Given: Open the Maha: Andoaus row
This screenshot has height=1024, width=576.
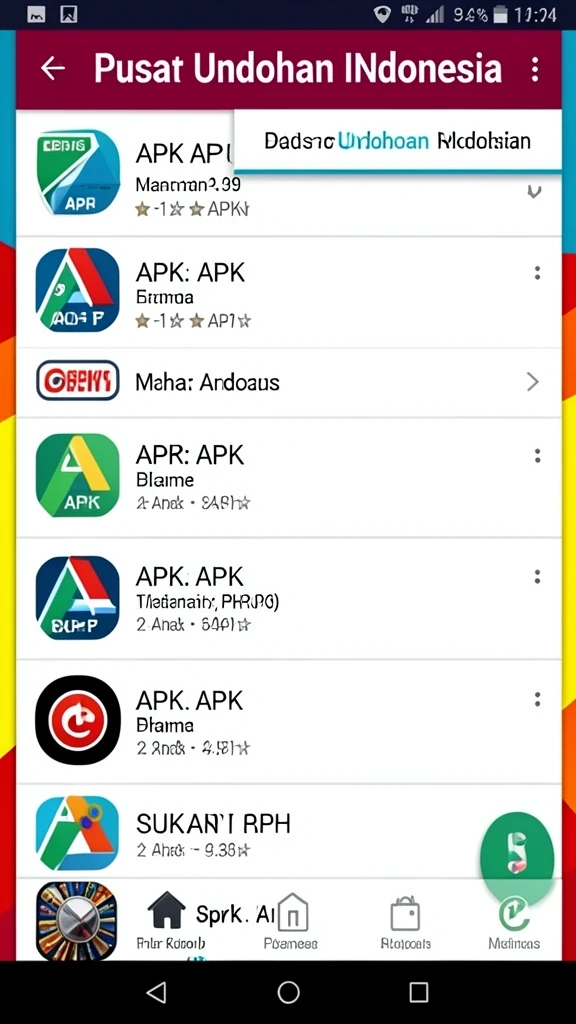Looking at the screenshot, I should [288, 382].
